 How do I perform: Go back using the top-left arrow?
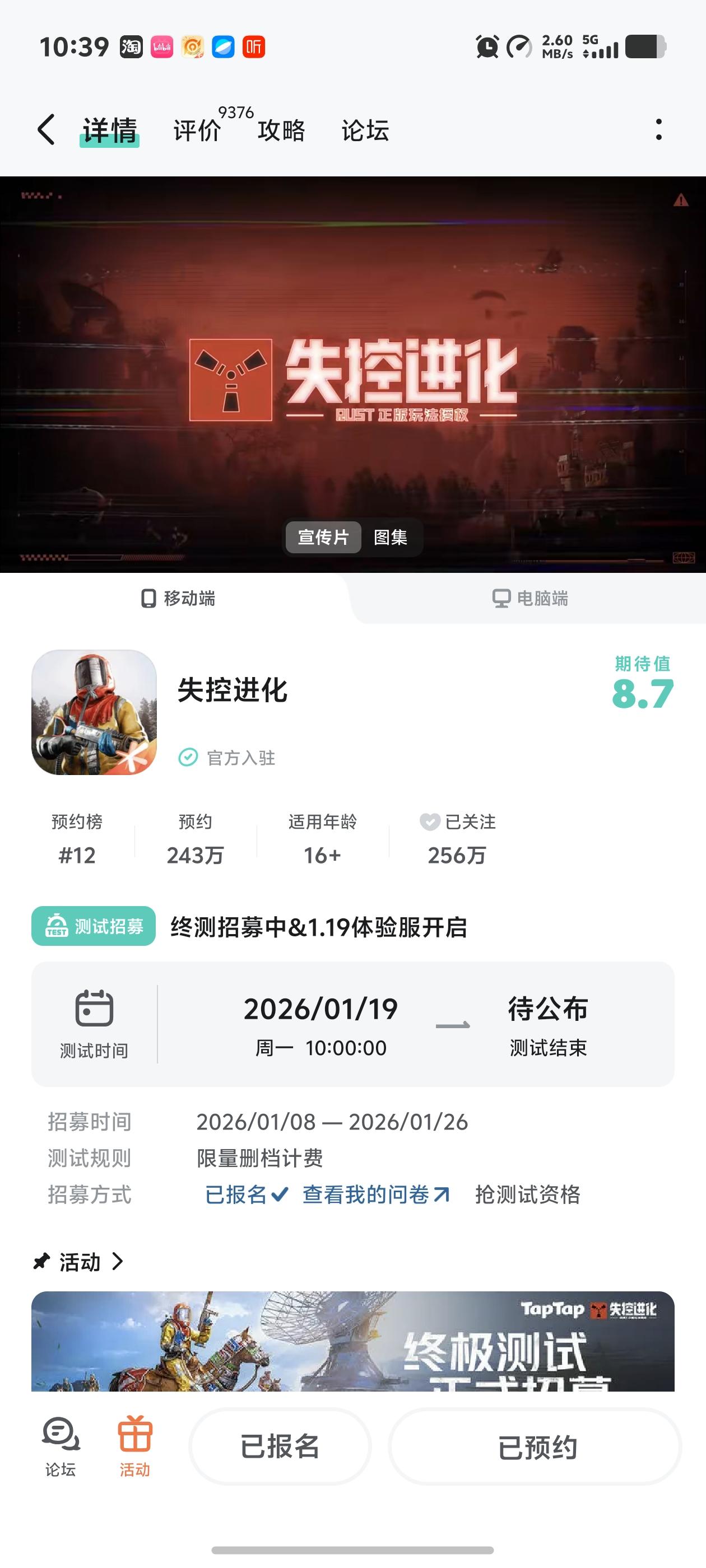pos(47,130)
